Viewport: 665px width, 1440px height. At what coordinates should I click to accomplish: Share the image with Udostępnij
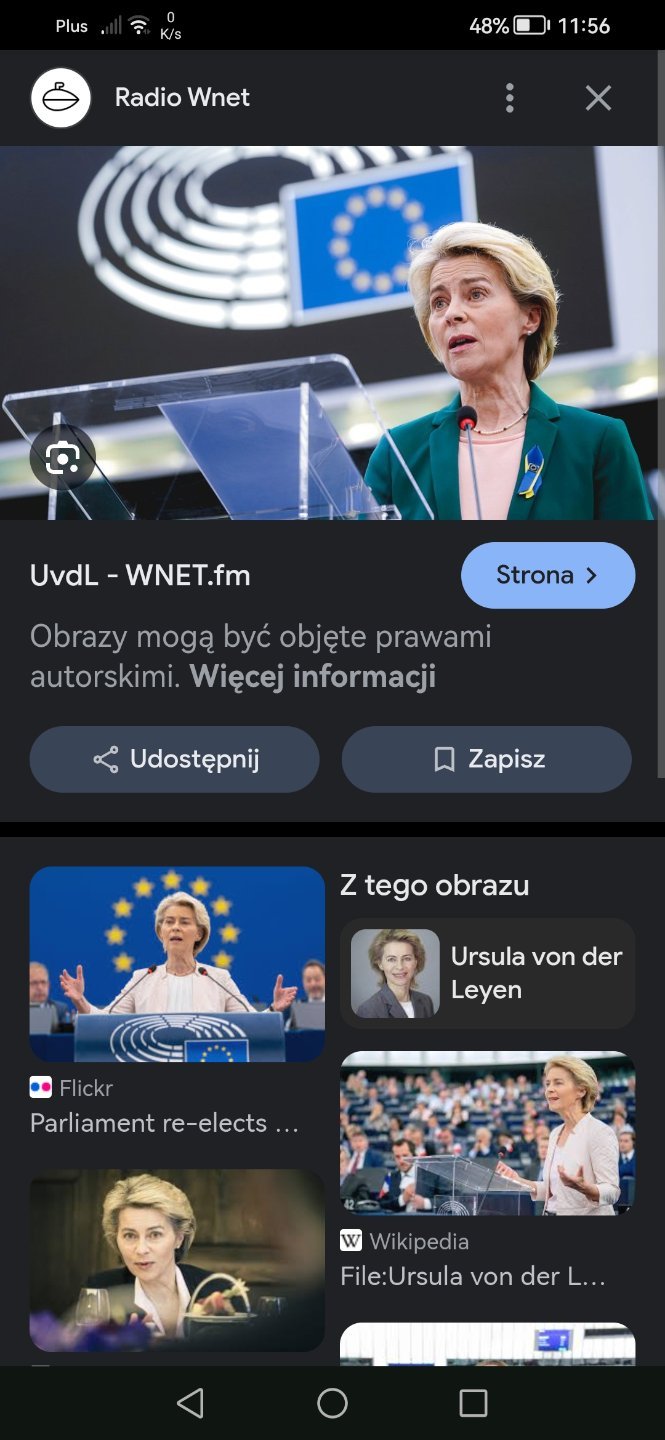point(175,760)
